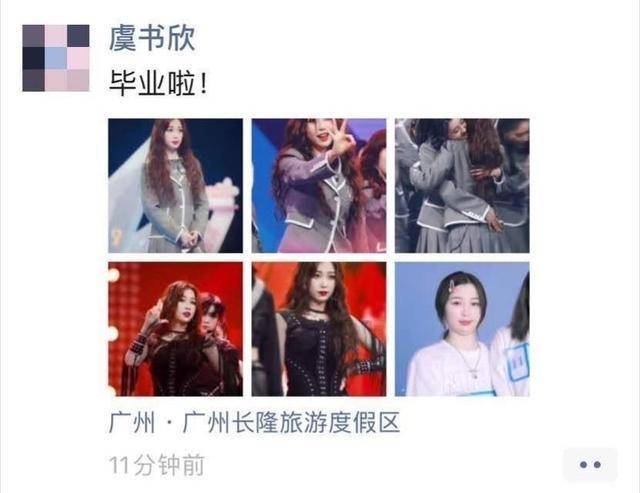Open the location 广州长隆旅游度假区
This screenshot has width=640, height=493.
254,423
